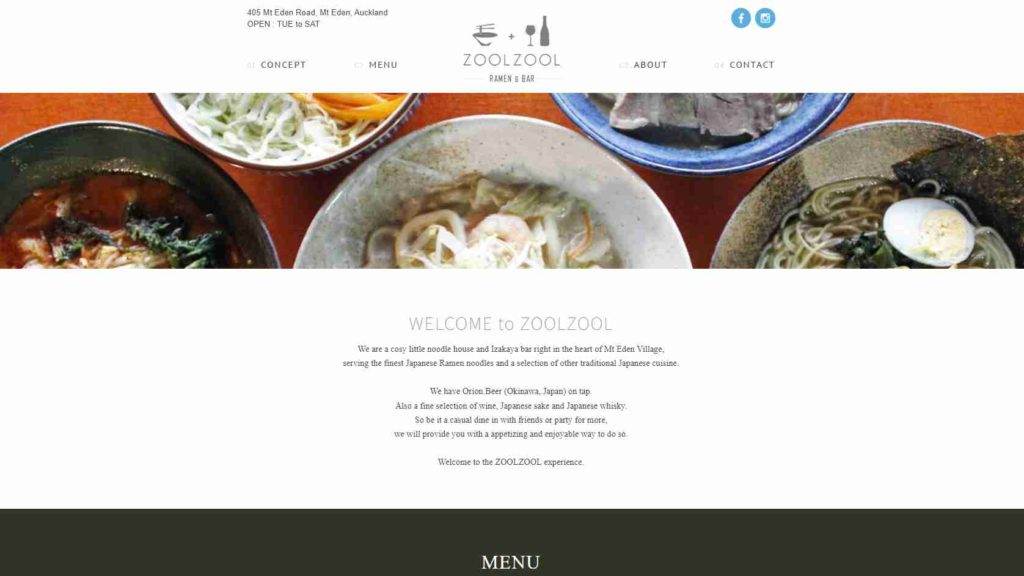Go to the Concept section
Viewport: 1024px width, 576px height.
click(283, 65)
